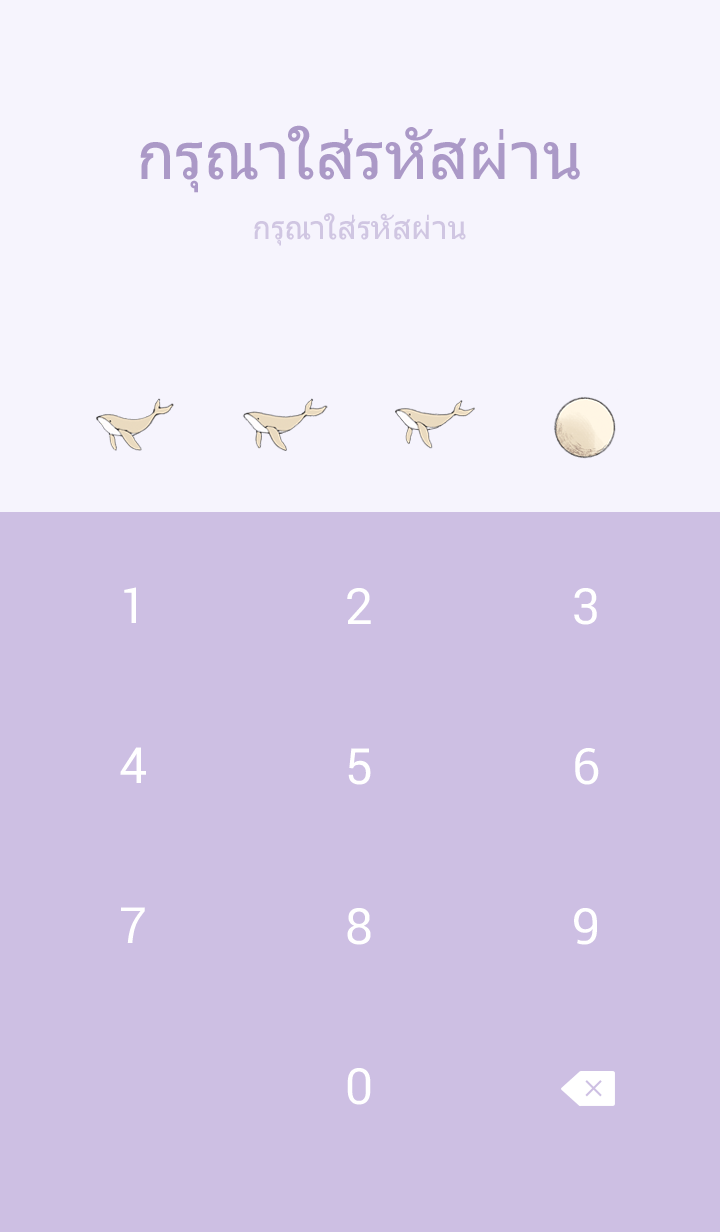Viewport: 720px width, 1232px height.
Task: Delete the last entered passcode digit
Action: tap(588, 1088)
